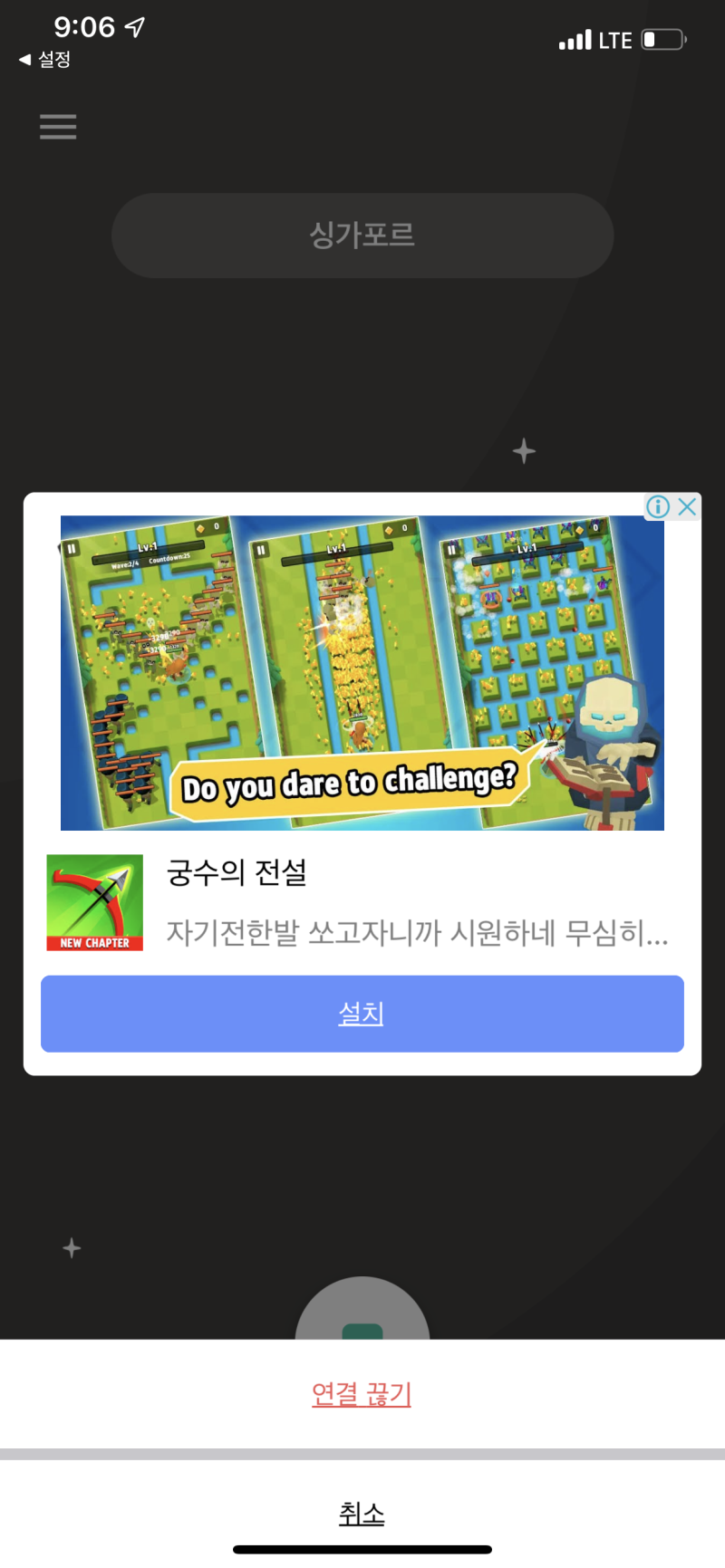Image resolution: width=725 pixels, height=1568 pixels.
Task: Open the hamburger menu
Action: point(58,126)
